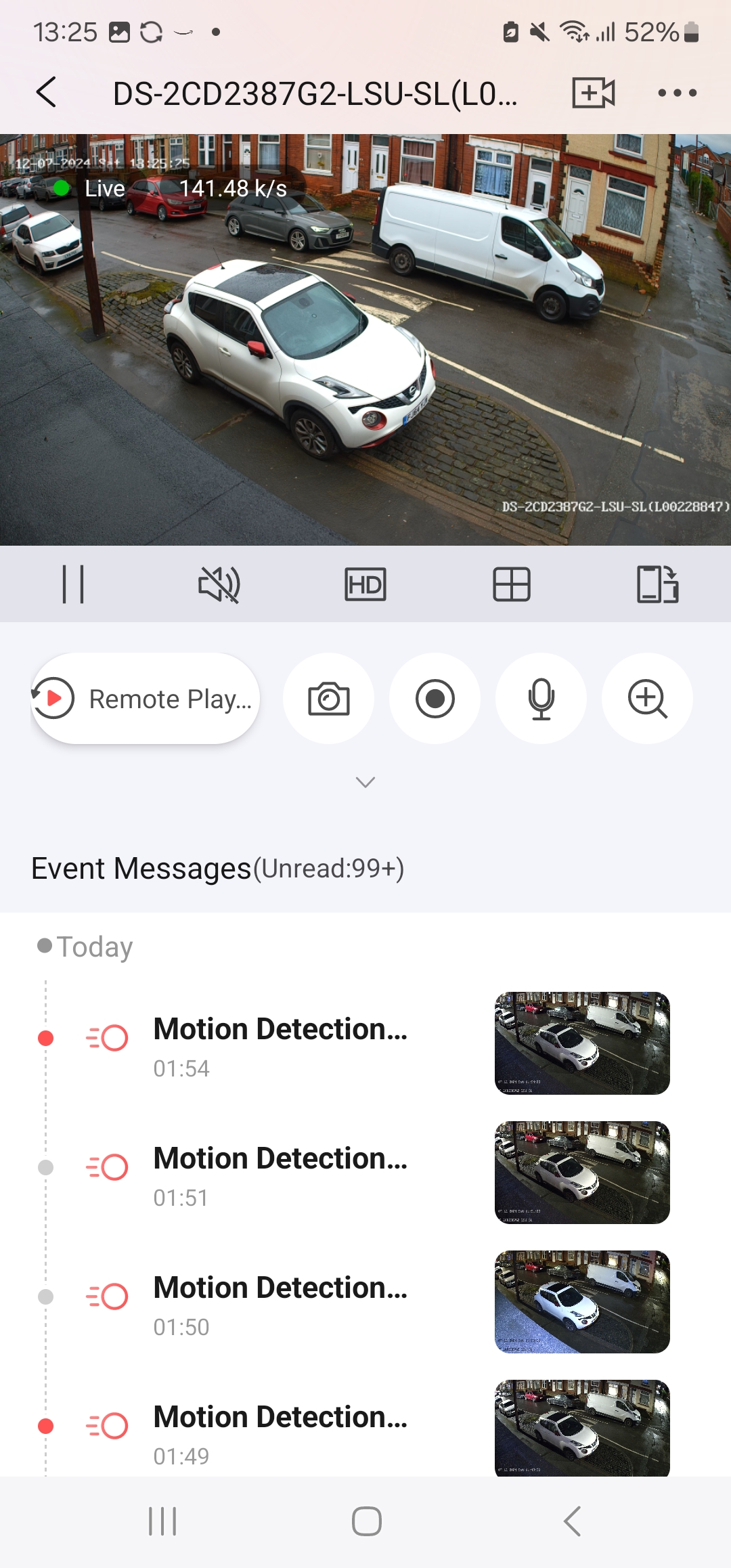Open Remote Playback
The height and width of the screenshot is (1568, 731).
click(x=146, y=699)
